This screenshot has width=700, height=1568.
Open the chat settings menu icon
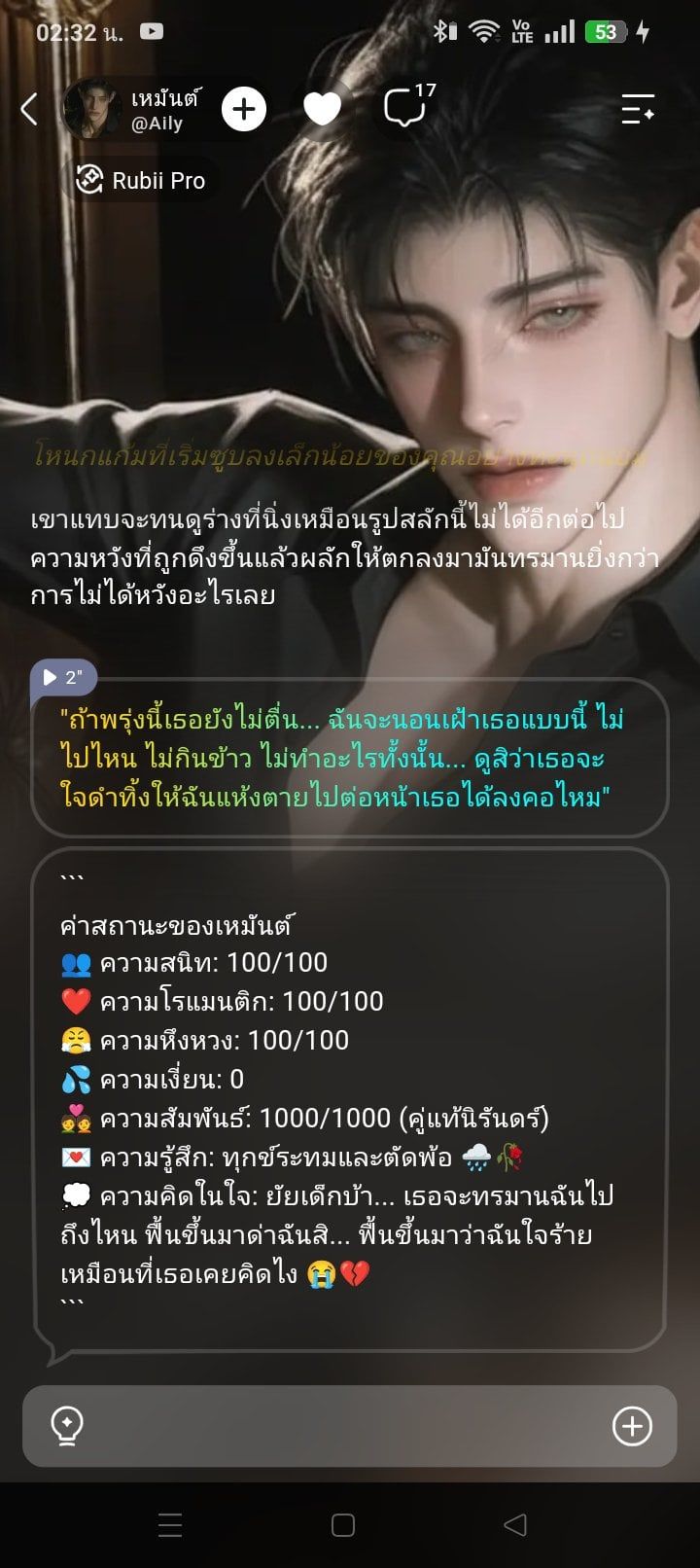pos(638,109)
